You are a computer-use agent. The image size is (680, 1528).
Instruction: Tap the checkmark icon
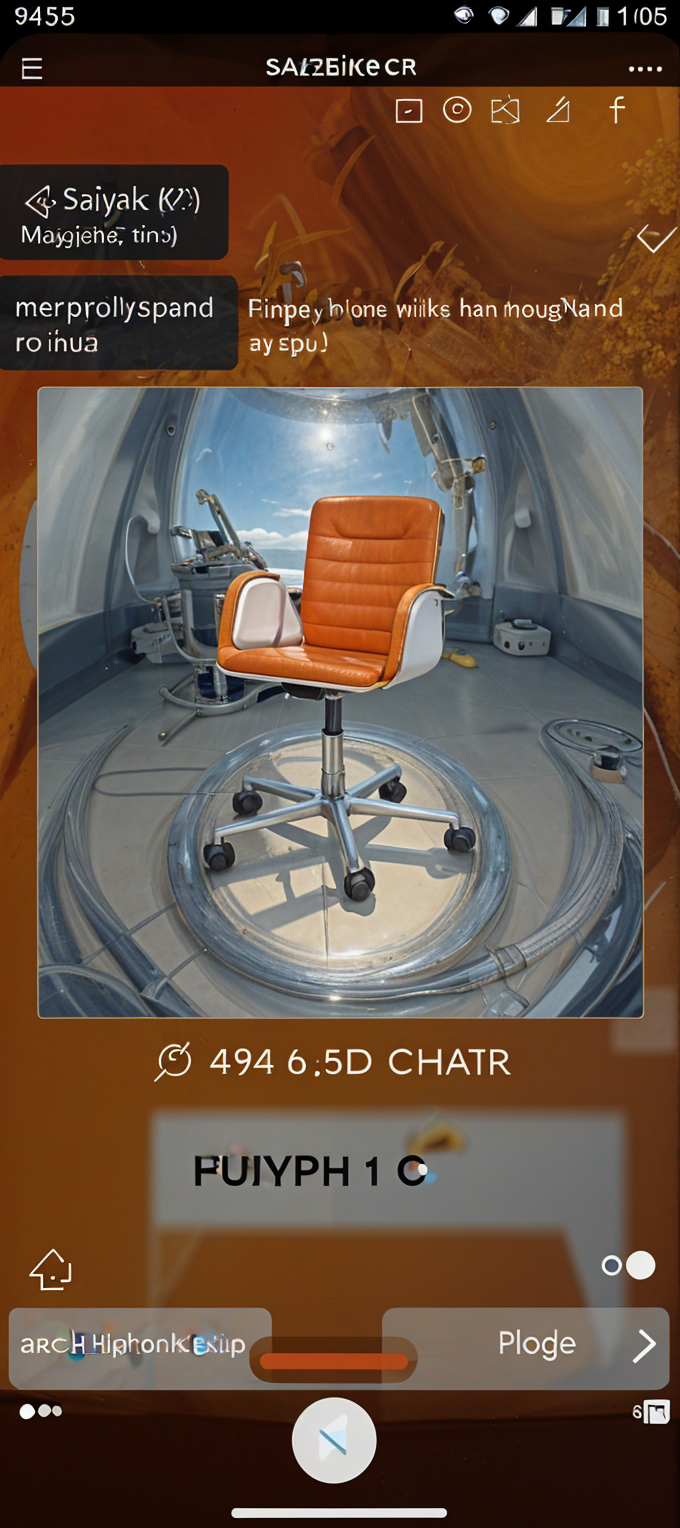pos(656,239)
